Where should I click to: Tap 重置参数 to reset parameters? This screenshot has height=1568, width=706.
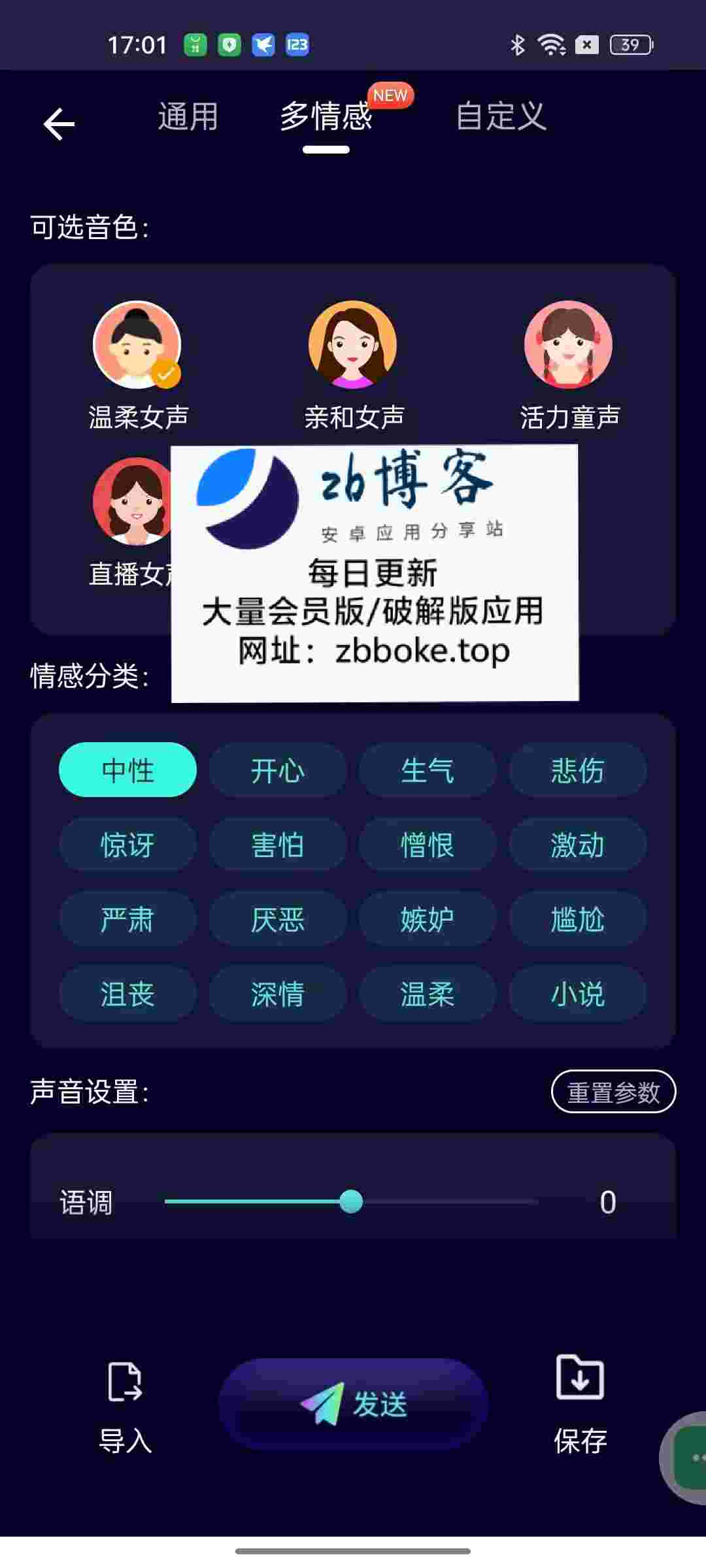(613, 1092)
